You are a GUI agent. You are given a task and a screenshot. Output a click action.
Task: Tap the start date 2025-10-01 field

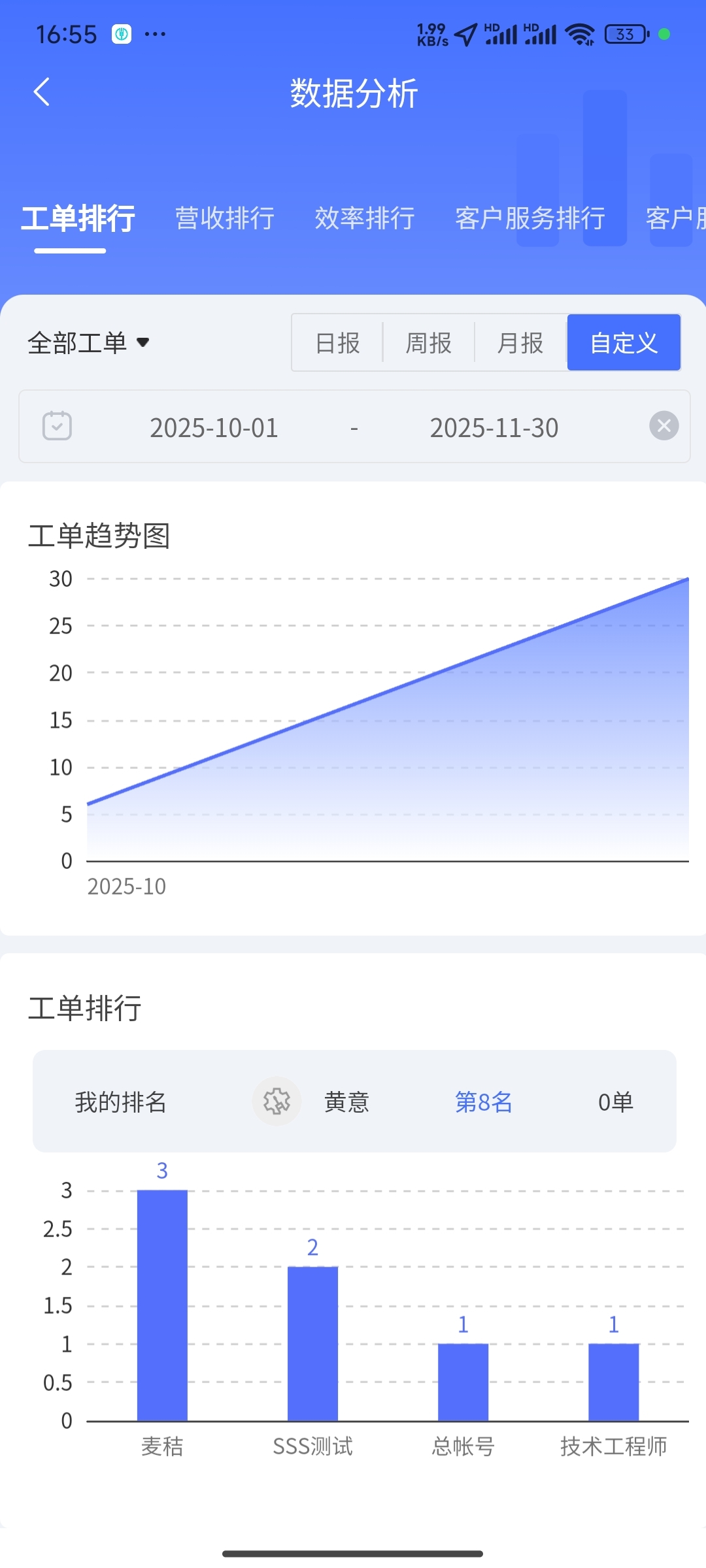[214, 427]
